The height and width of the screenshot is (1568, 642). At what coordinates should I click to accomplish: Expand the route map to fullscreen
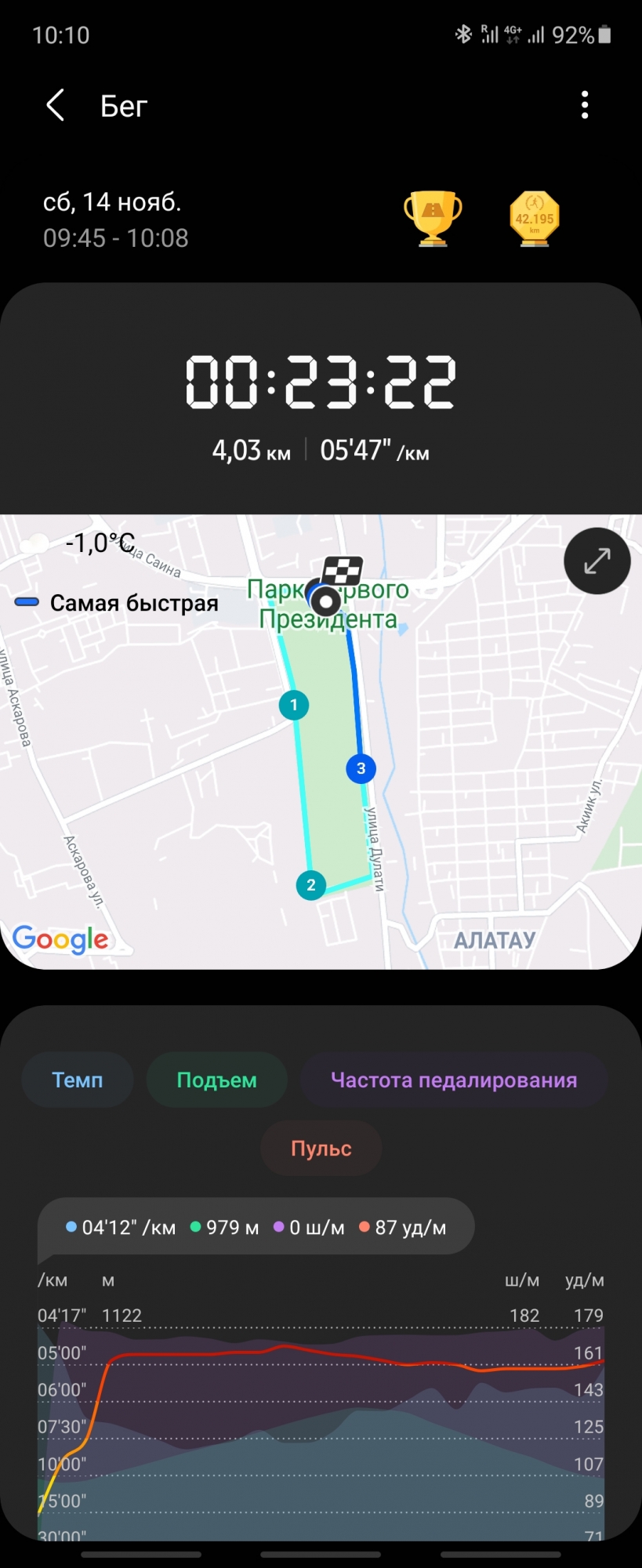(597, 561)
